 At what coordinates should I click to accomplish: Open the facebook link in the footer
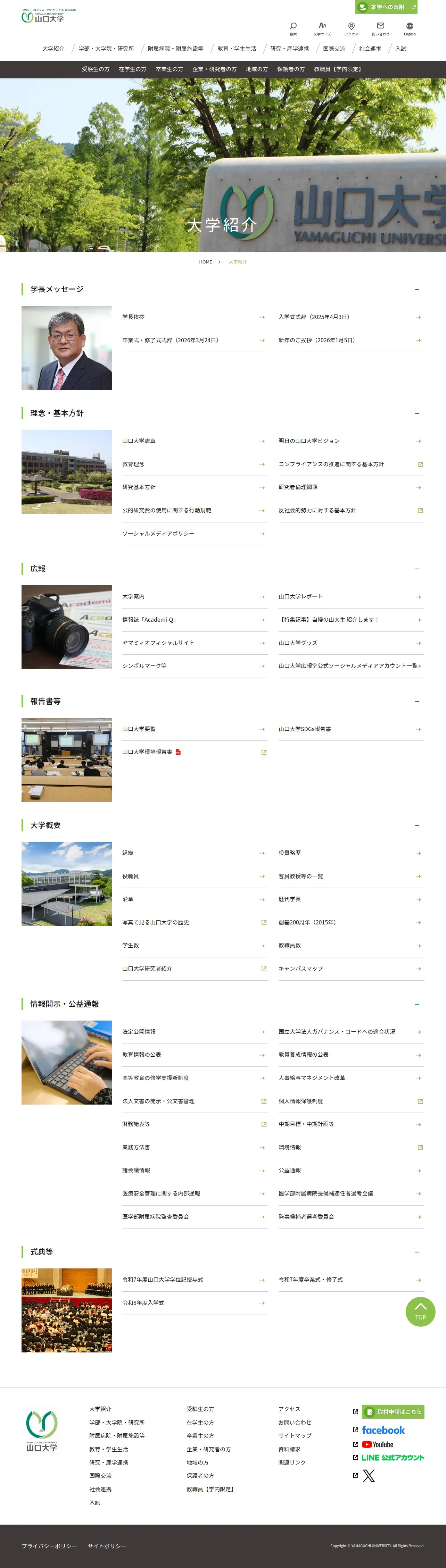coord(383,1430)
